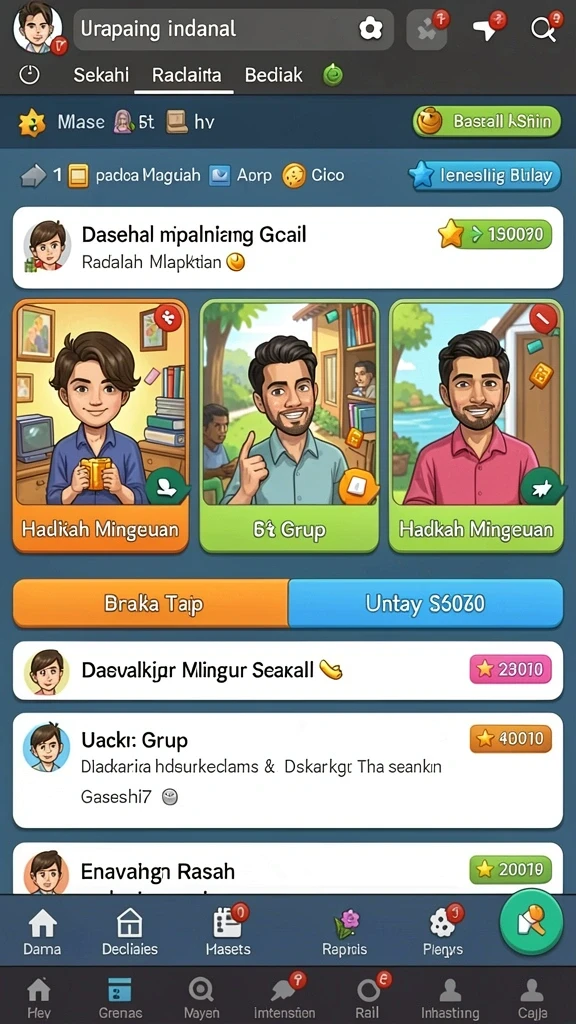Switch to the Sekahi tab
This screenshot has width=576, height=1024.
101,75
